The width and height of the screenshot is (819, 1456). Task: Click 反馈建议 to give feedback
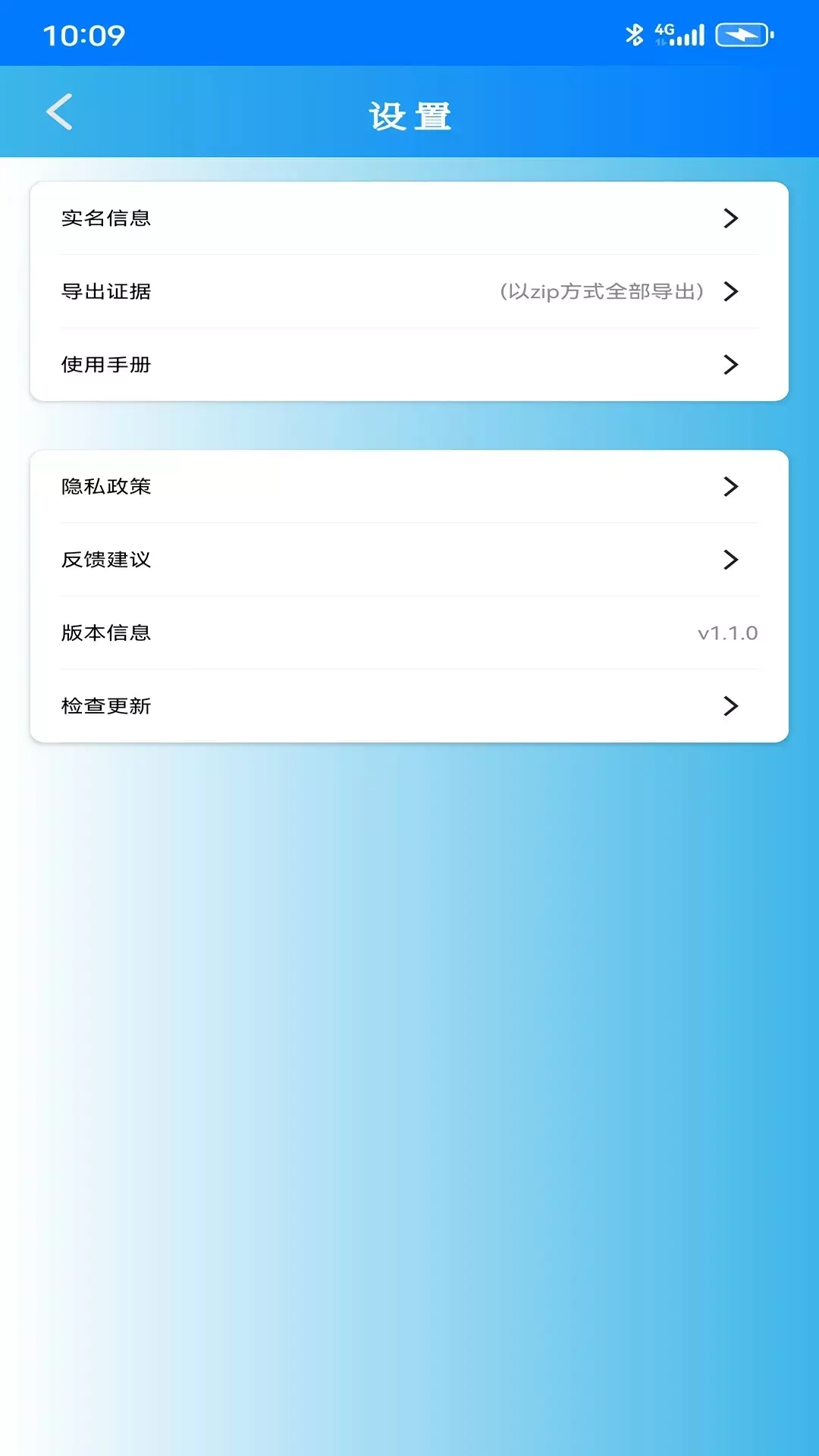(x=106, y=560)
